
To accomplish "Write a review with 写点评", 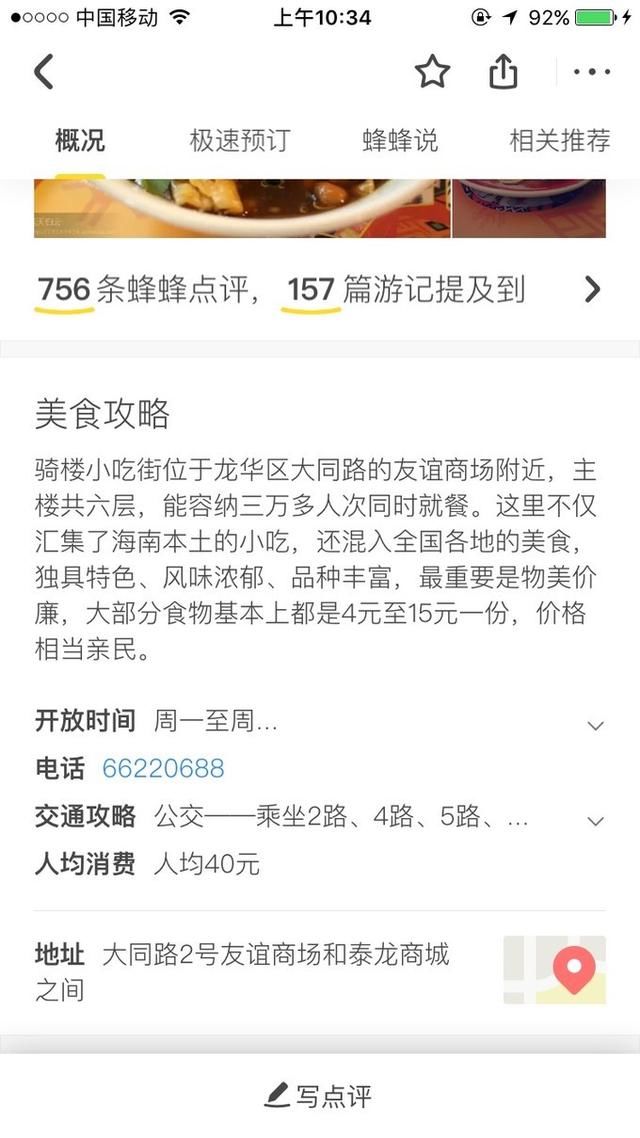I will (x=320, y=1096).
